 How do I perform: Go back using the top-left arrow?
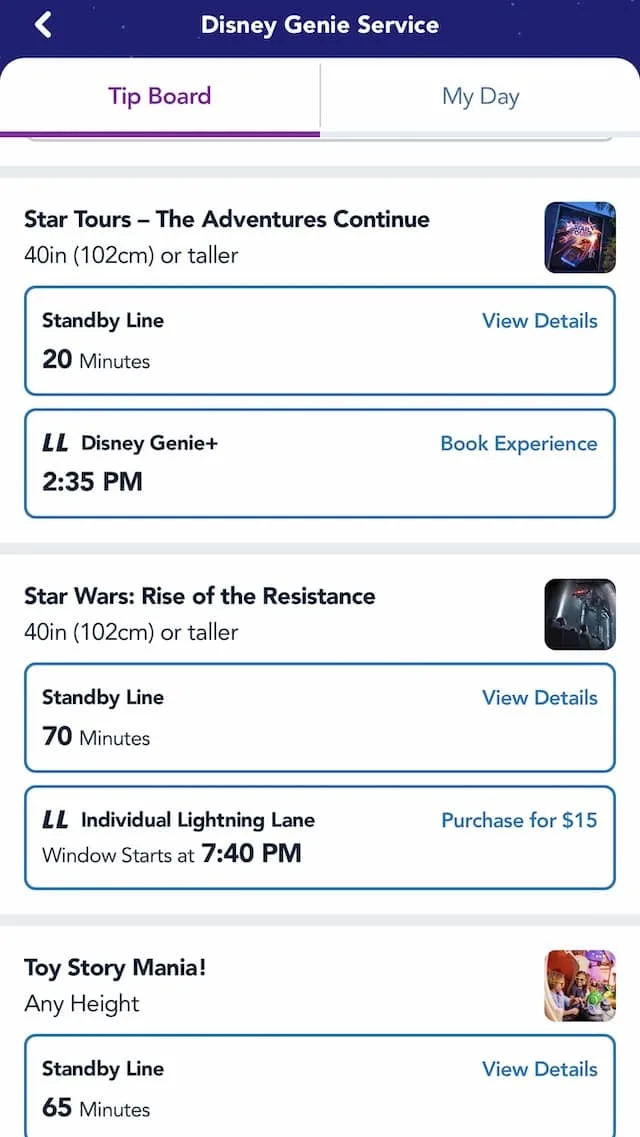click(x=43, y=25)
